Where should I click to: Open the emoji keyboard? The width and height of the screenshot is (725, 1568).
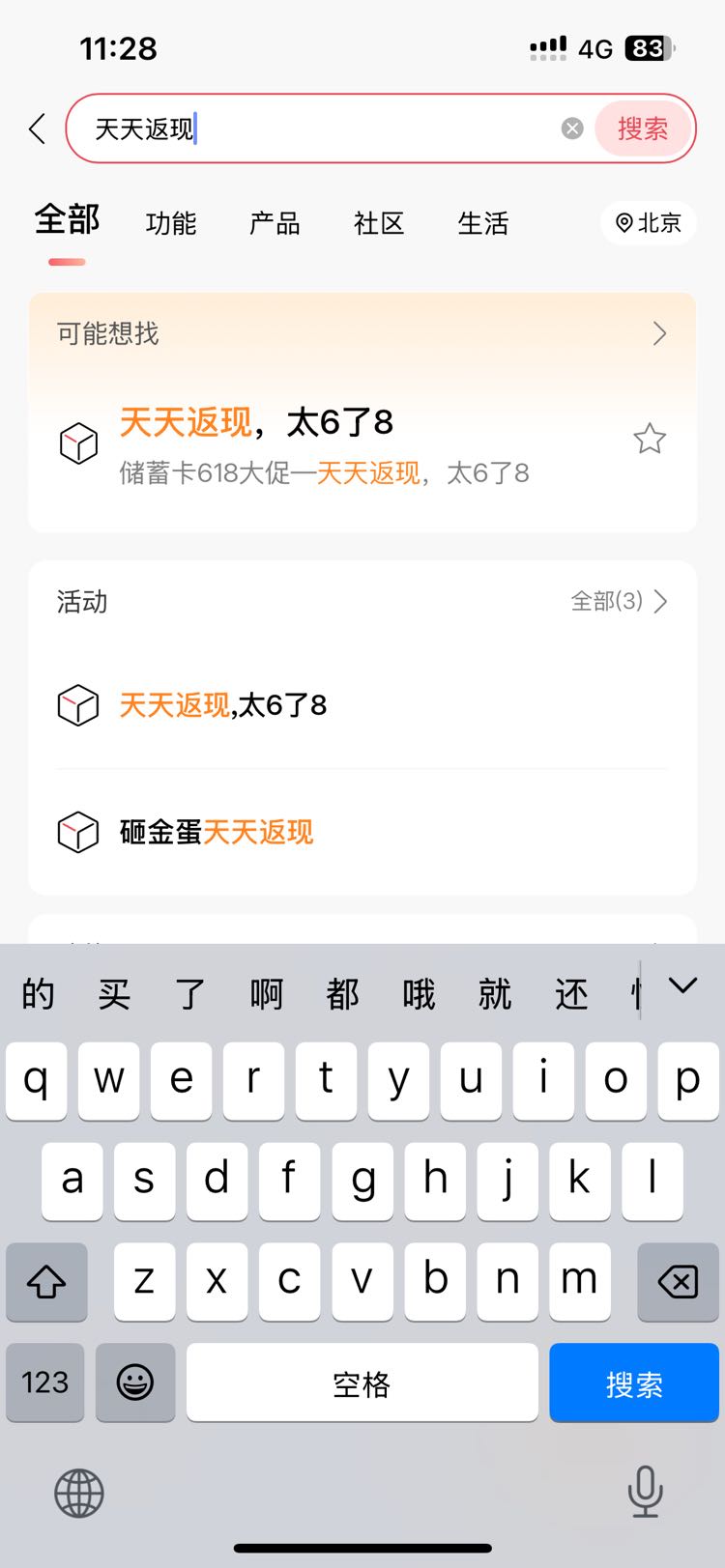pyautogui.click(x=135, y=1383)
